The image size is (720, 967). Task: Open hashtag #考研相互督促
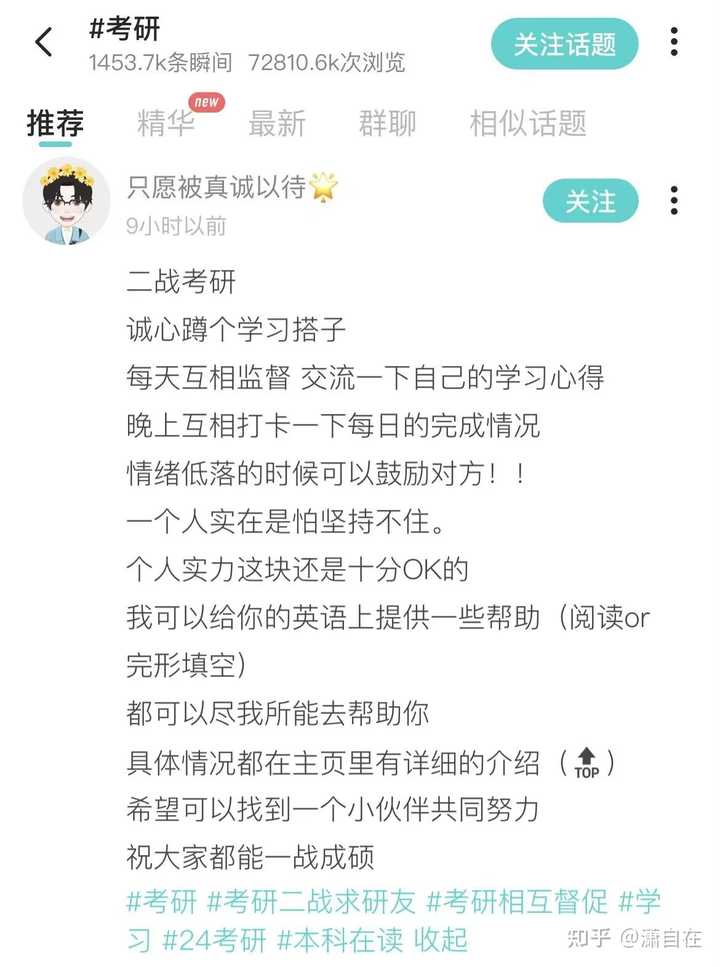coord(517,901)
